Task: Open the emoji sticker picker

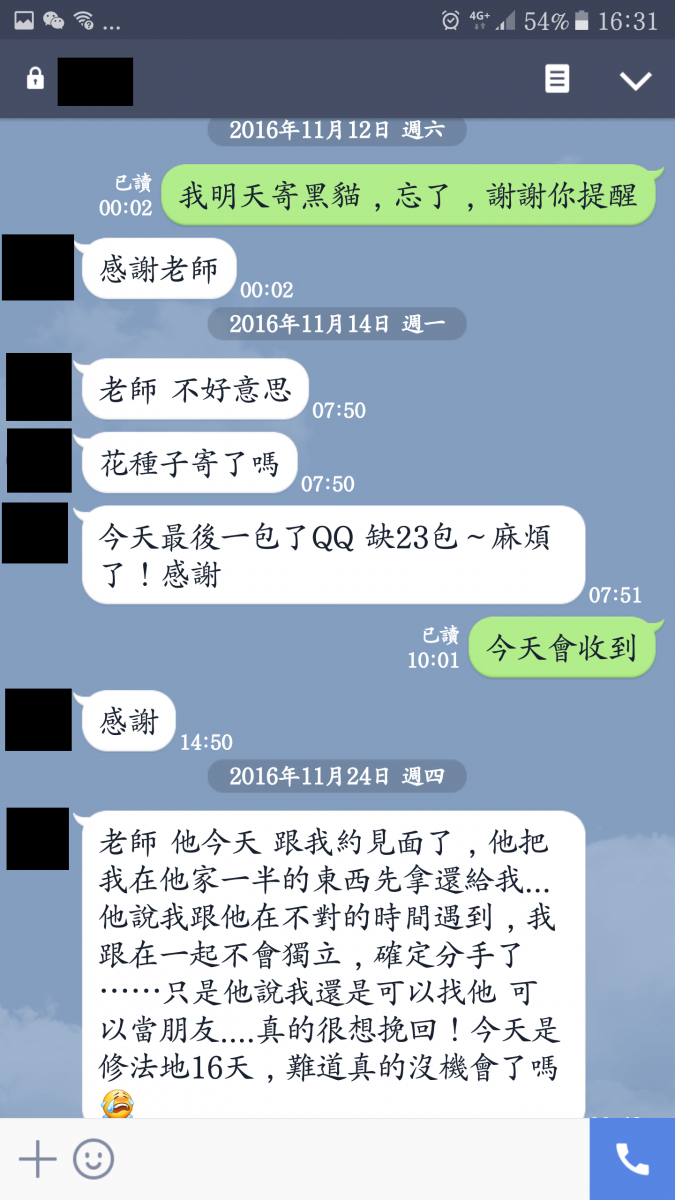Action: [94, 1159]
